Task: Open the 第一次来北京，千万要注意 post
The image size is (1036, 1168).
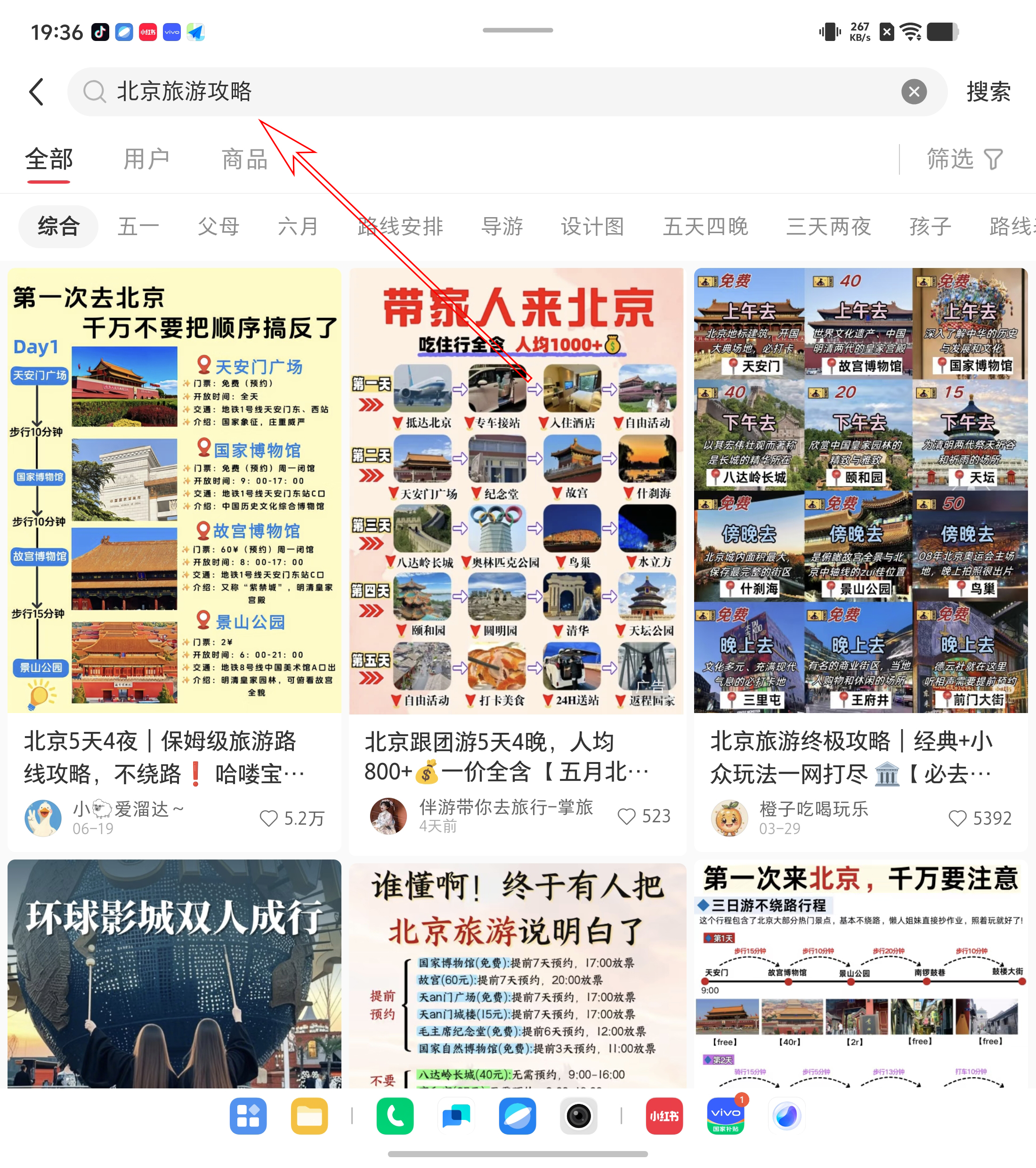Action: tap(860, 972)
